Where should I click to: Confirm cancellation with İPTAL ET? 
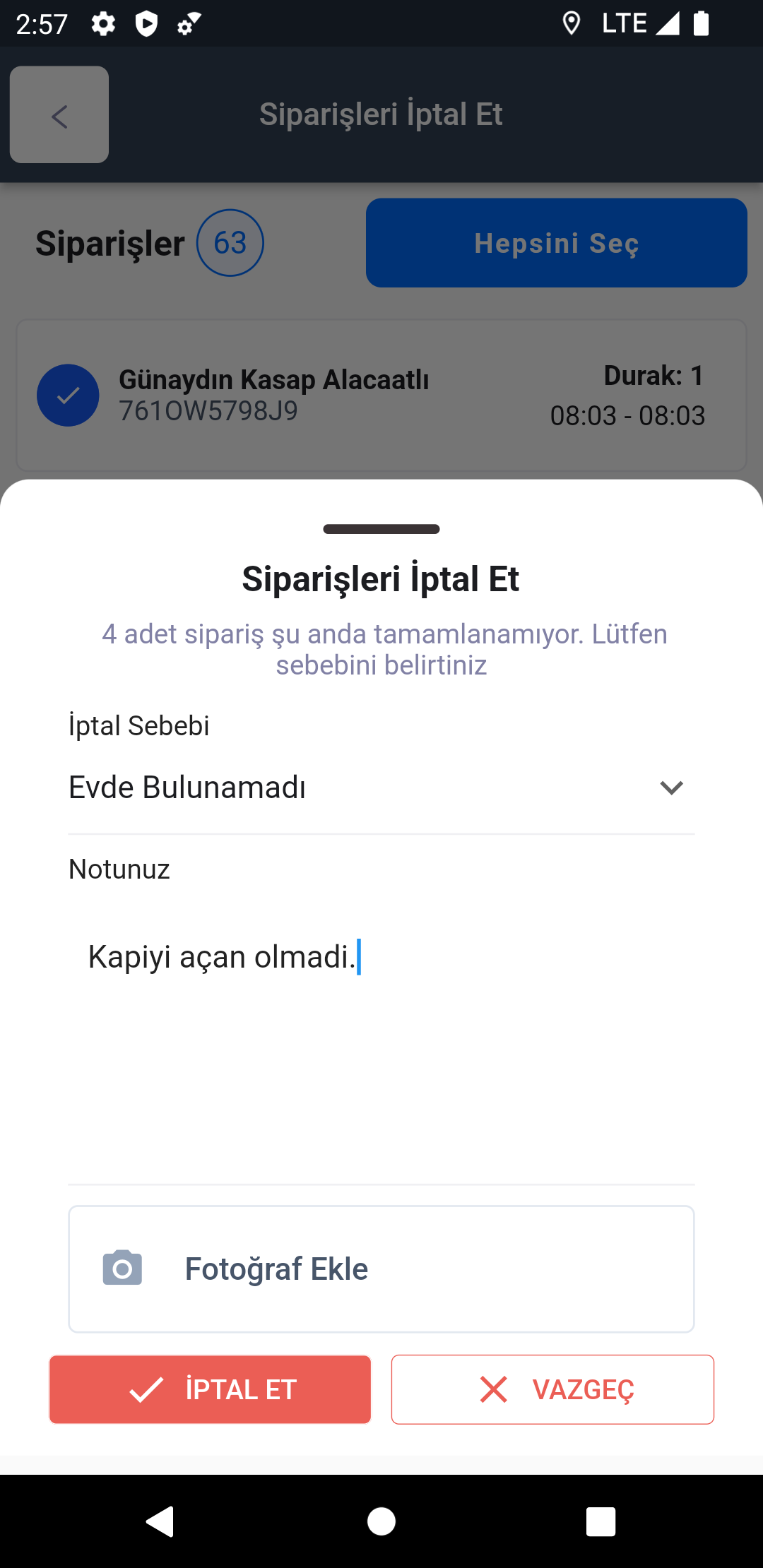pyautogui.click(x=210, y=1389)
